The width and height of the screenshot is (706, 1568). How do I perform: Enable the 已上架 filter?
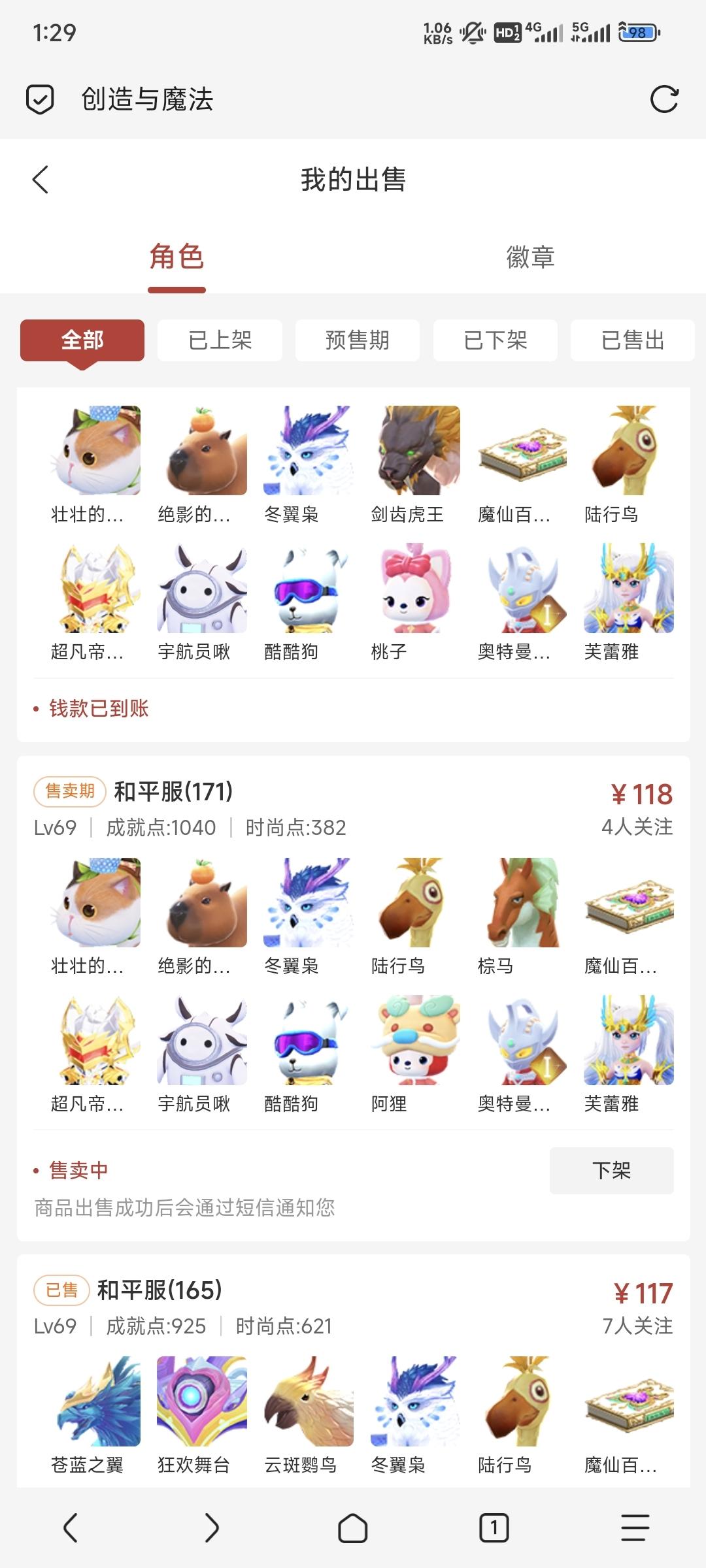tap(220, 340)
